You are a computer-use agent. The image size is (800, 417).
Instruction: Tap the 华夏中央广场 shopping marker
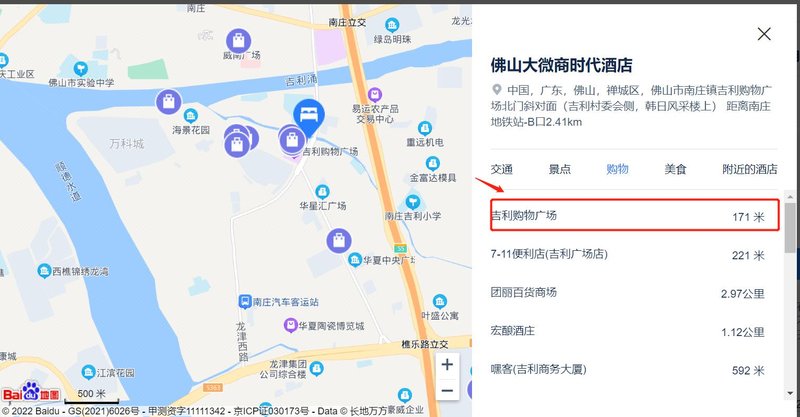pyautogui.click(x=340, y=239)
